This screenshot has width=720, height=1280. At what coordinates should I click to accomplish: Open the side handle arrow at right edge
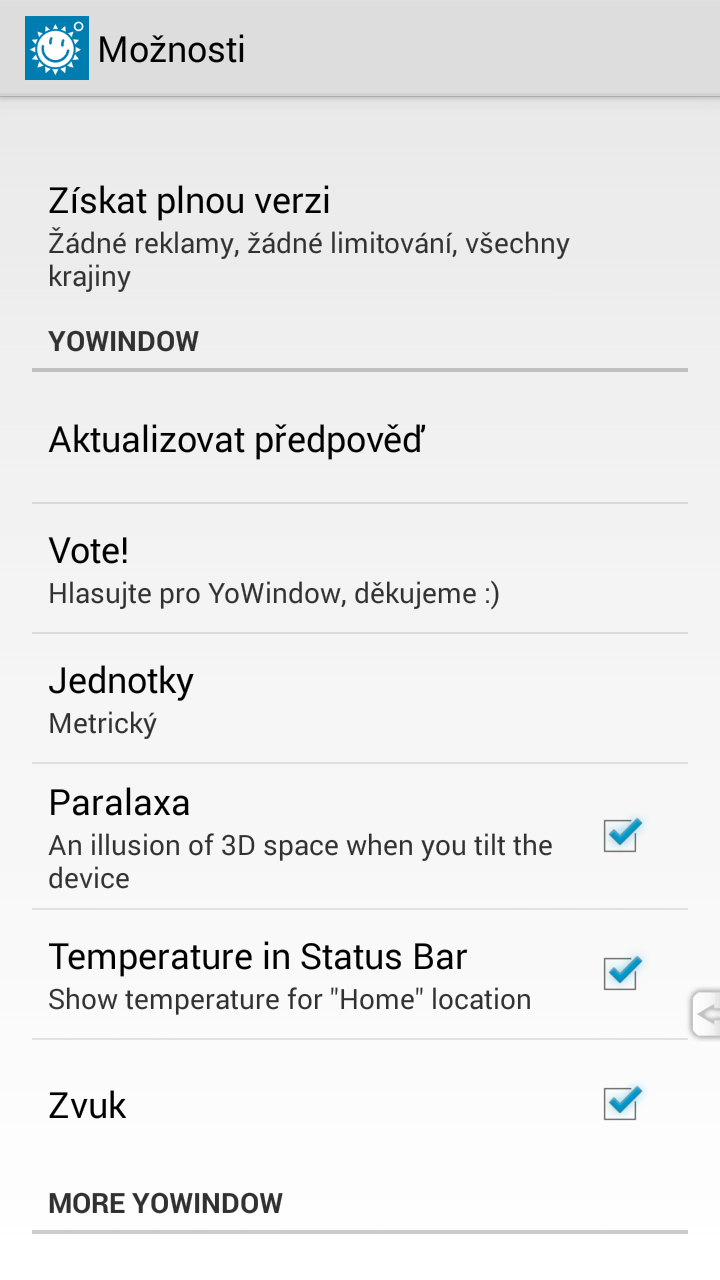click(x=706, y=1014)
